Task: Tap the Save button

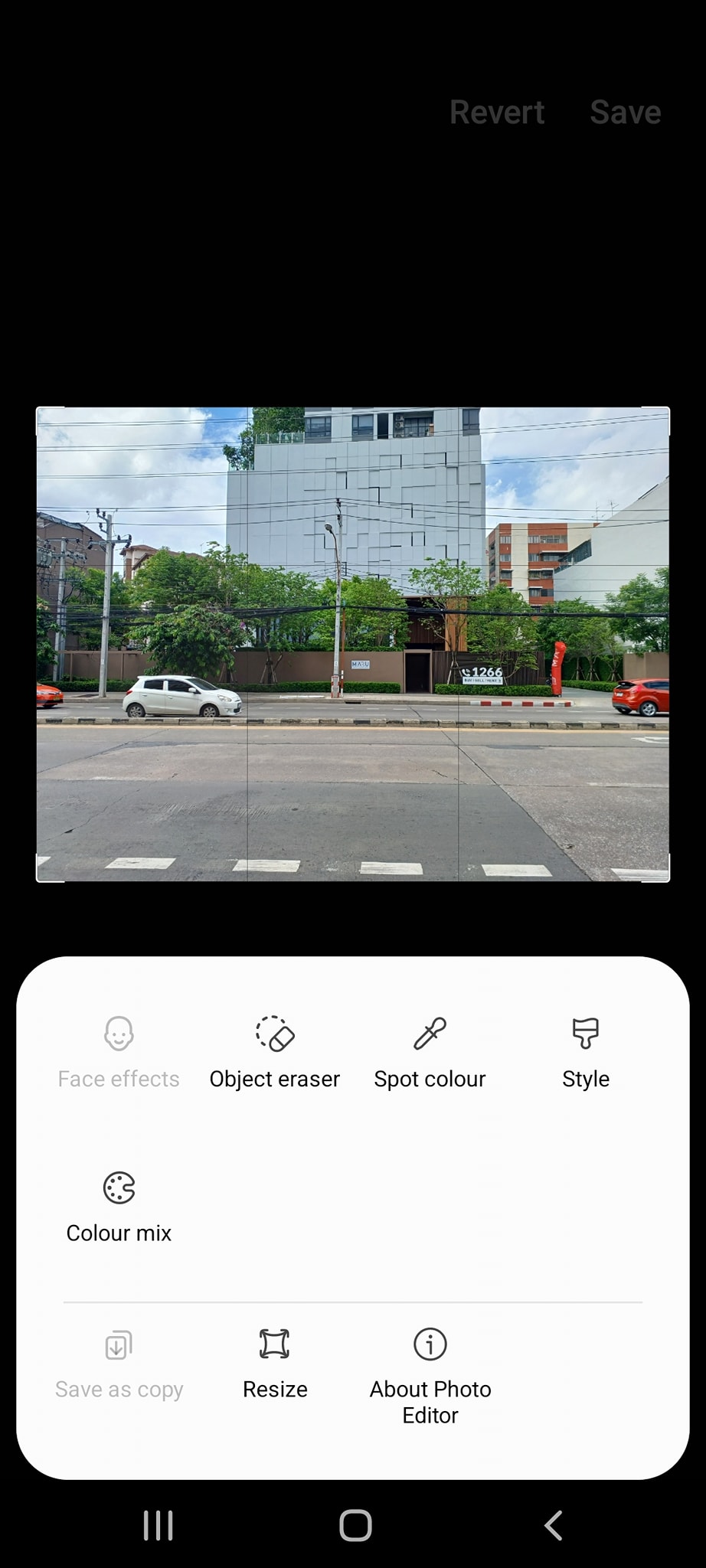Action: [625, 113]
